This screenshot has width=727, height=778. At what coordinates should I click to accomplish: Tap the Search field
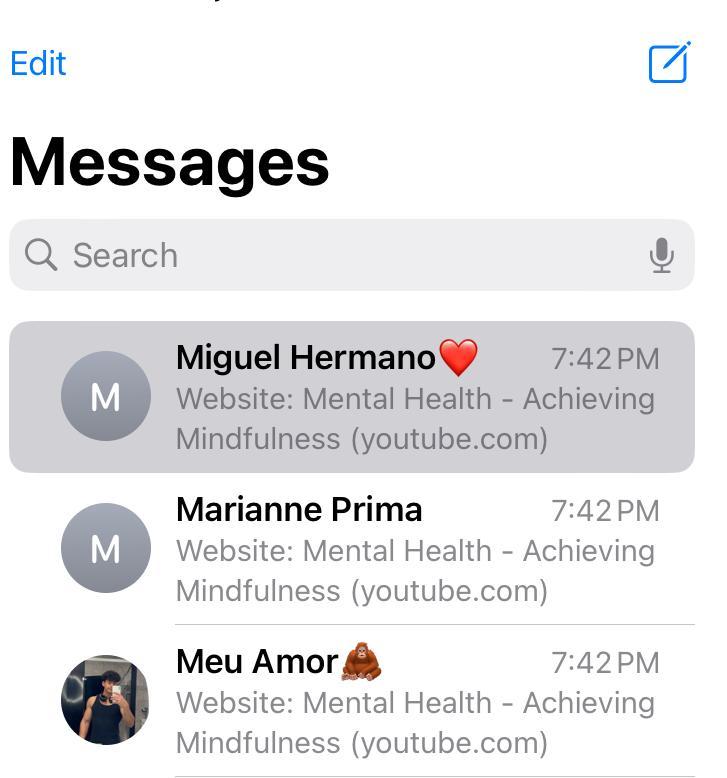coord(330,255)
